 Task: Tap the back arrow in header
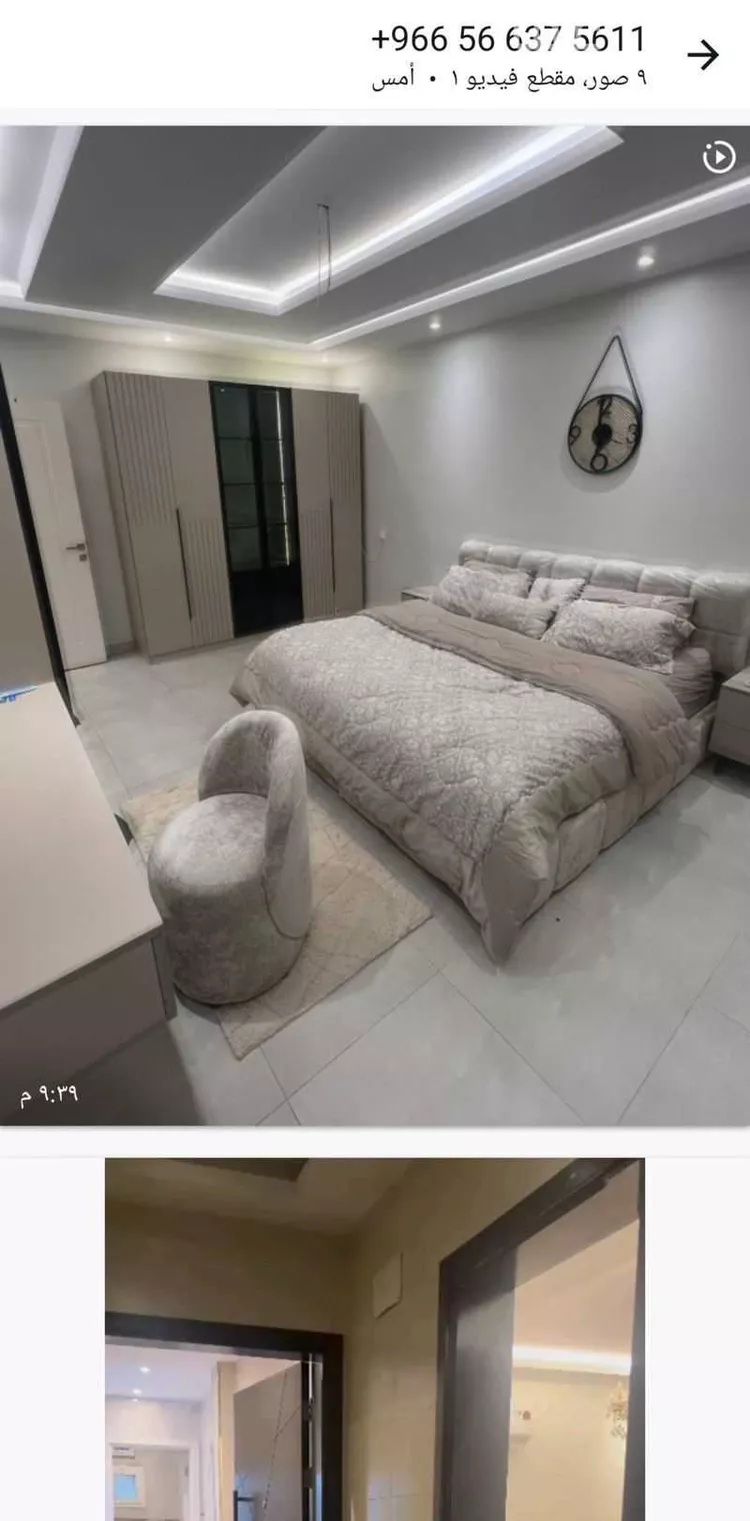point(703,55)
